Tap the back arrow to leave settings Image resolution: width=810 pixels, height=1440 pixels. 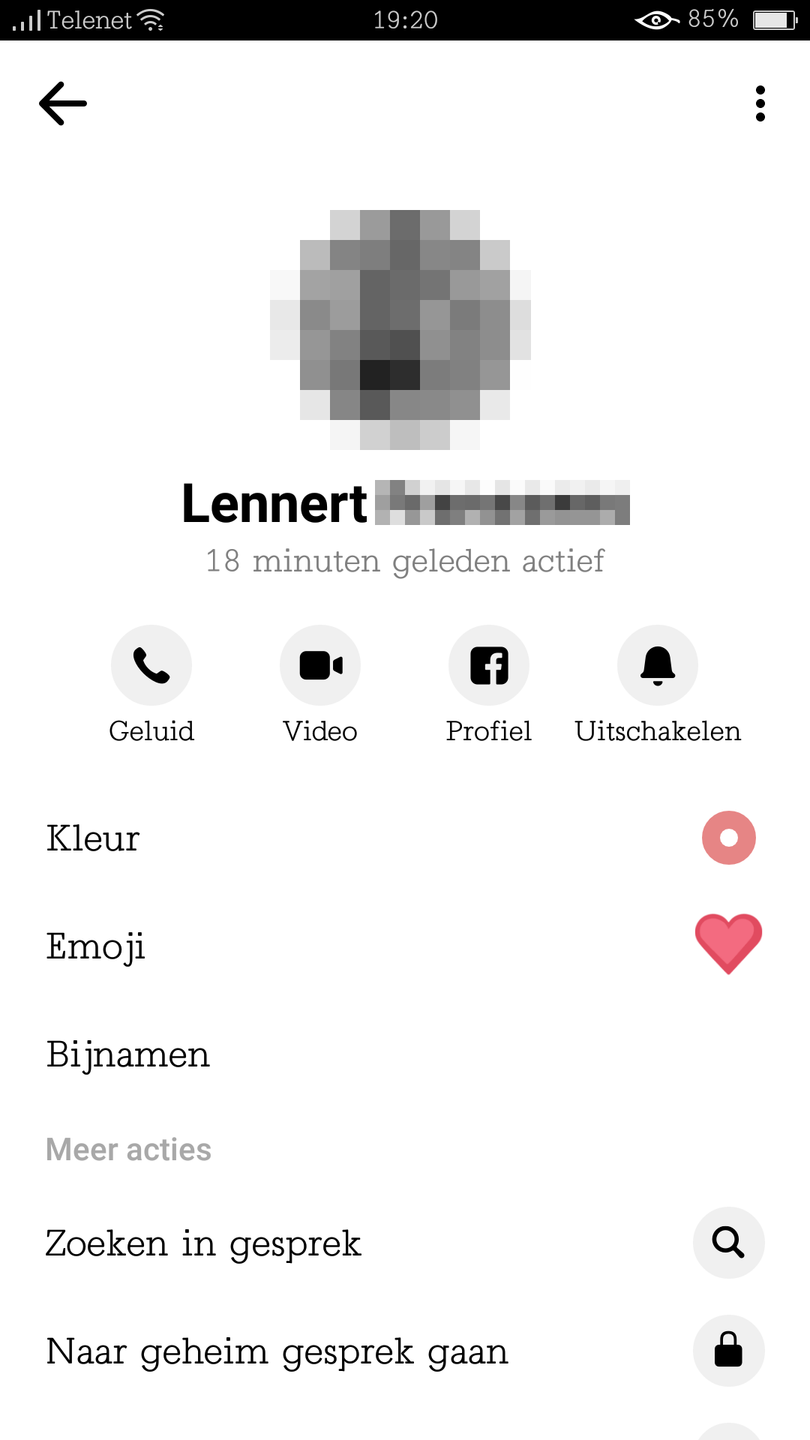click(62, 103)
